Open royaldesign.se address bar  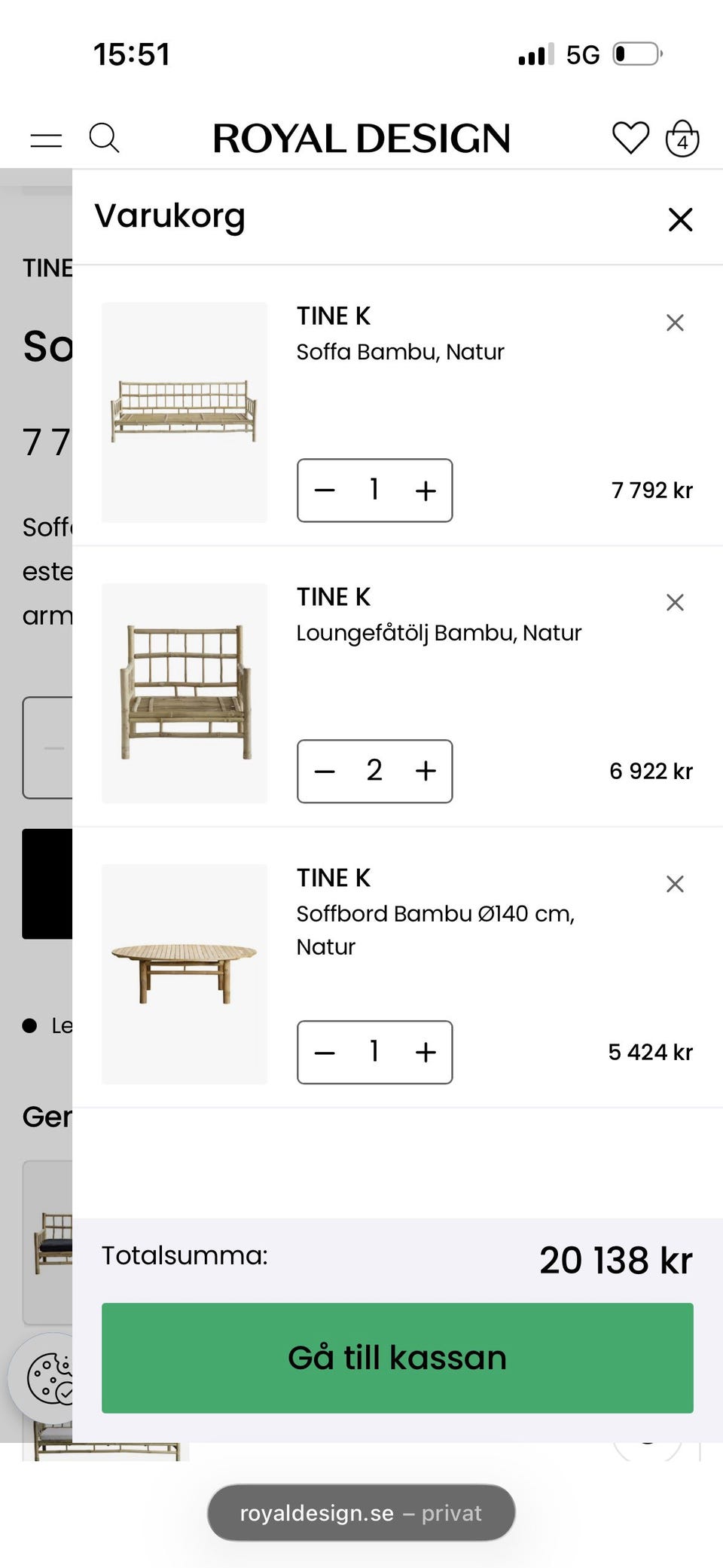pyautogui.click(x=361, y=1512)
